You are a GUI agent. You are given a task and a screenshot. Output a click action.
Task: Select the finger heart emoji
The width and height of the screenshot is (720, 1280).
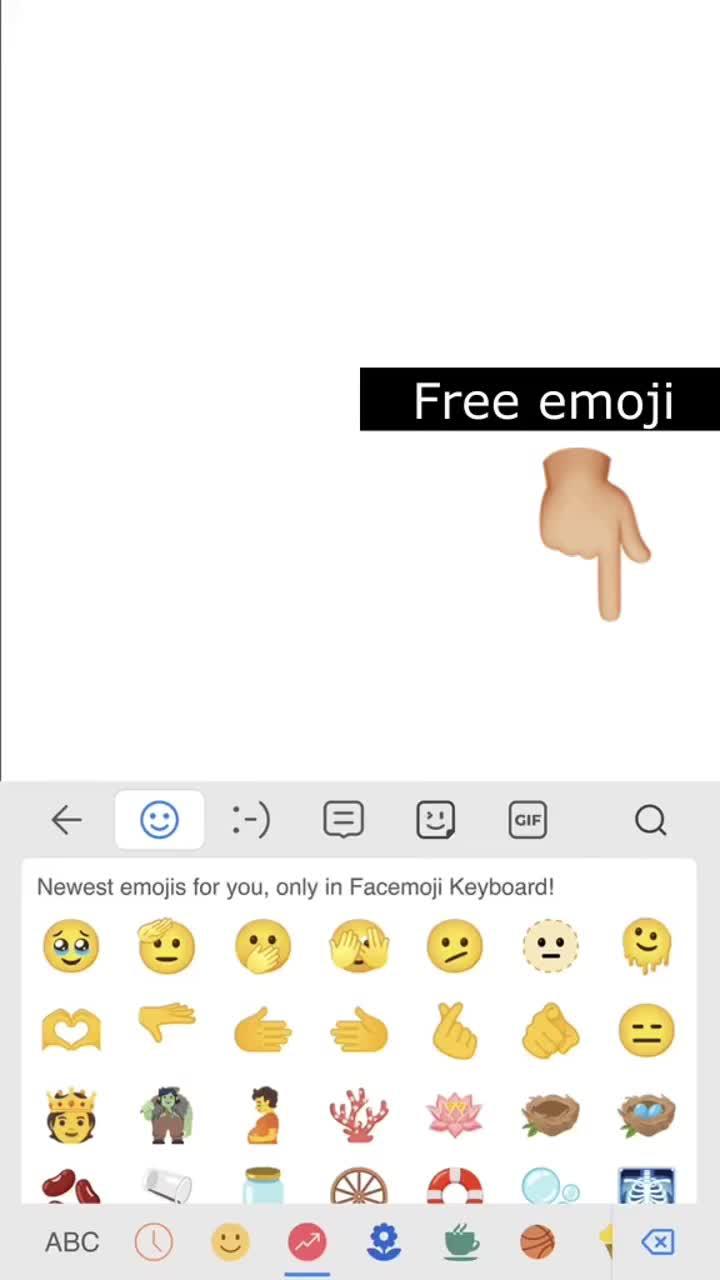[454, 1030]
